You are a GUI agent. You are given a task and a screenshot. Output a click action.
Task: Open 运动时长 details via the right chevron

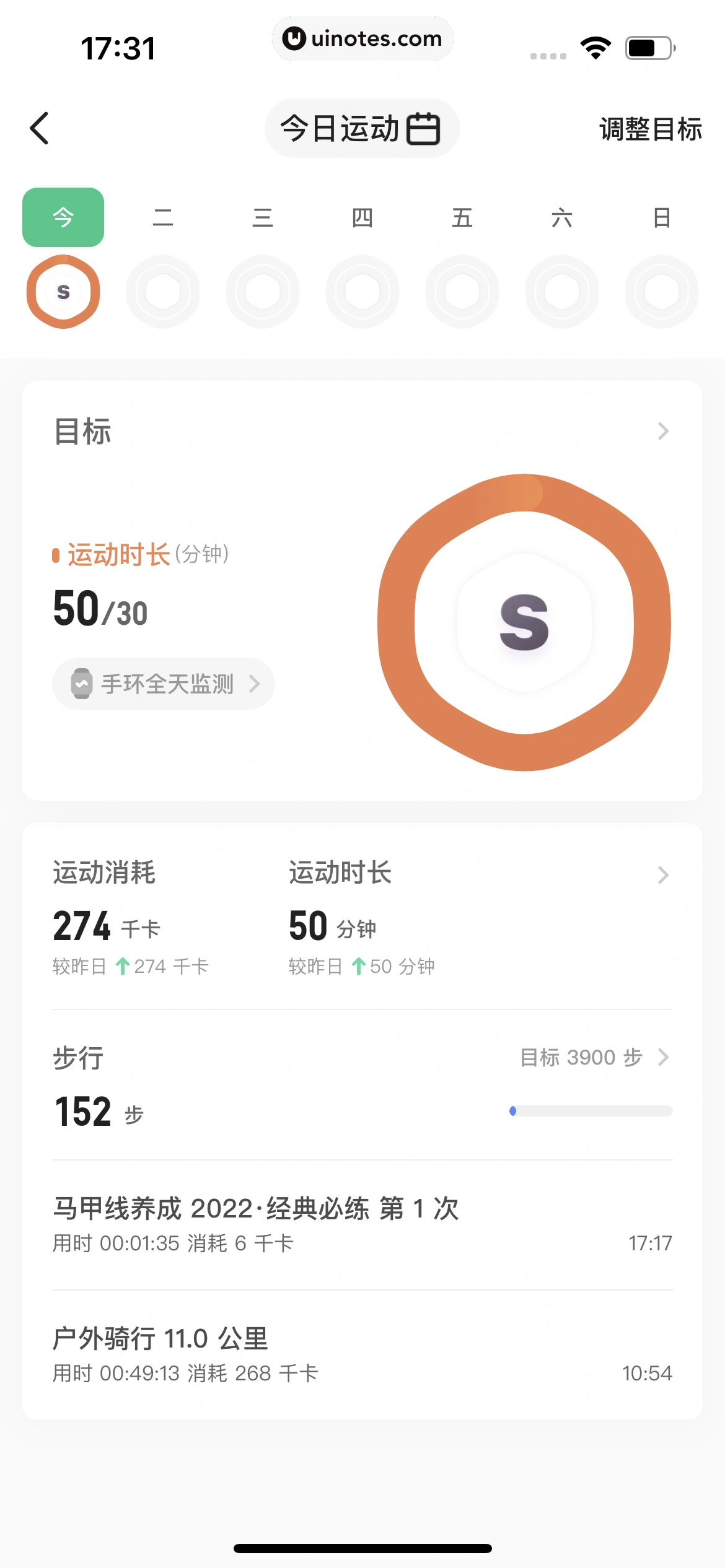pyautogui.click(x=663, y=874)
